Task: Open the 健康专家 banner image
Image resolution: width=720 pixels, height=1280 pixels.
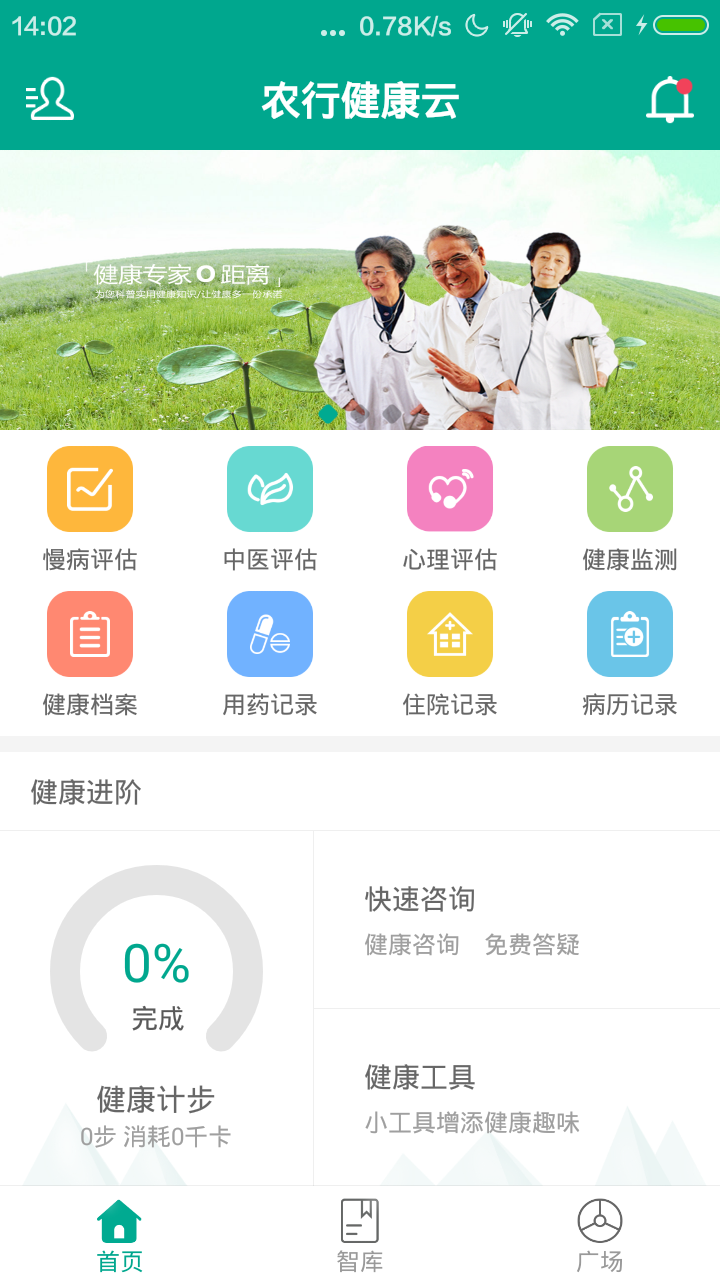Action: (360, 289)
